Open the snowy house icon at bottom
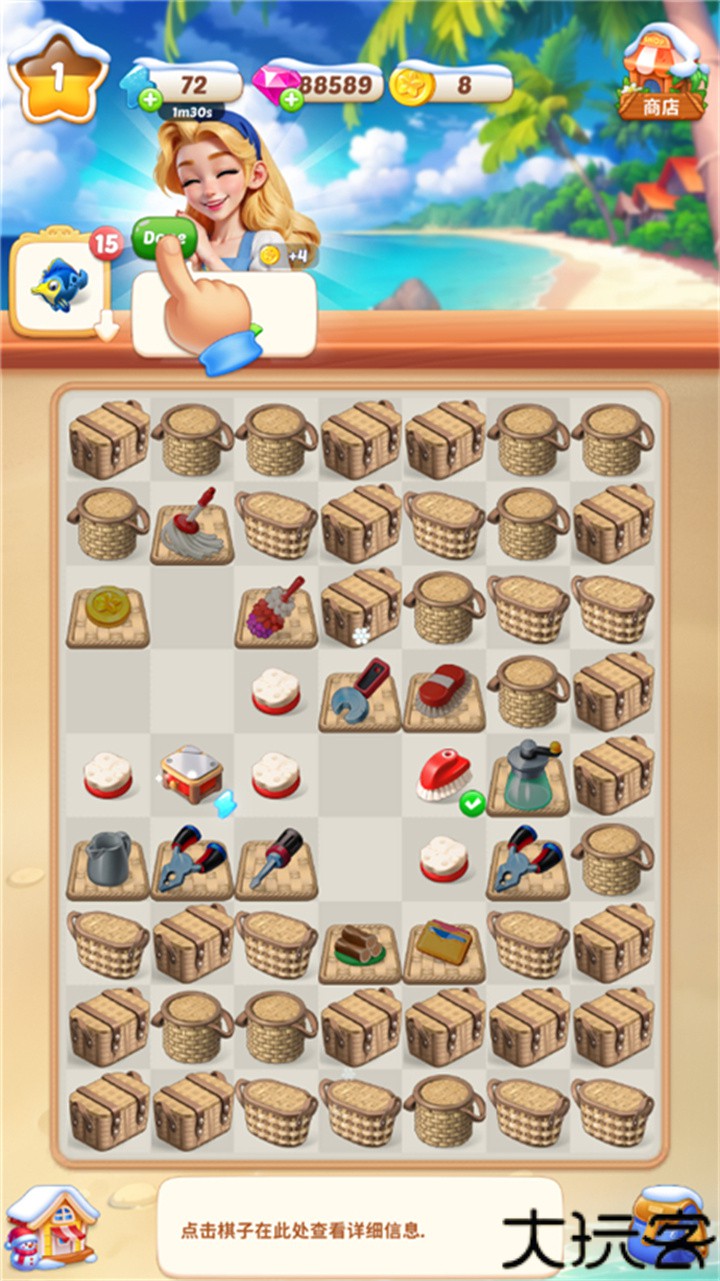Image resolution: width=720 pixels, height=1281 pixels. pyautogui.click(x=52, y=1225)
